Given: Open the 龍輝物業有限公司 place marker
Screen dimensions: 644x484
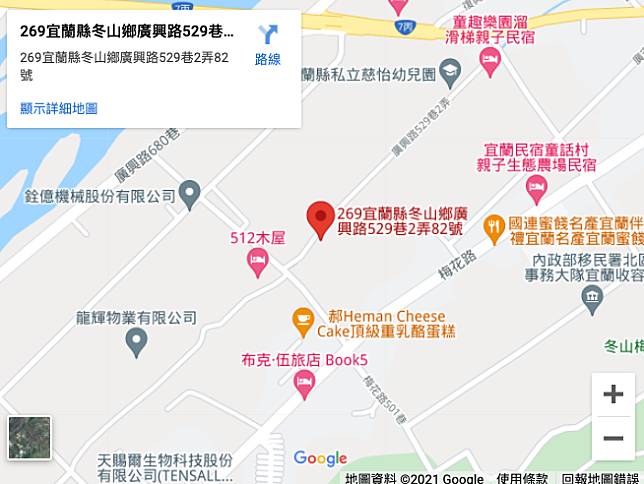Looking at the screenshot, I should click(x=137, y=344).
